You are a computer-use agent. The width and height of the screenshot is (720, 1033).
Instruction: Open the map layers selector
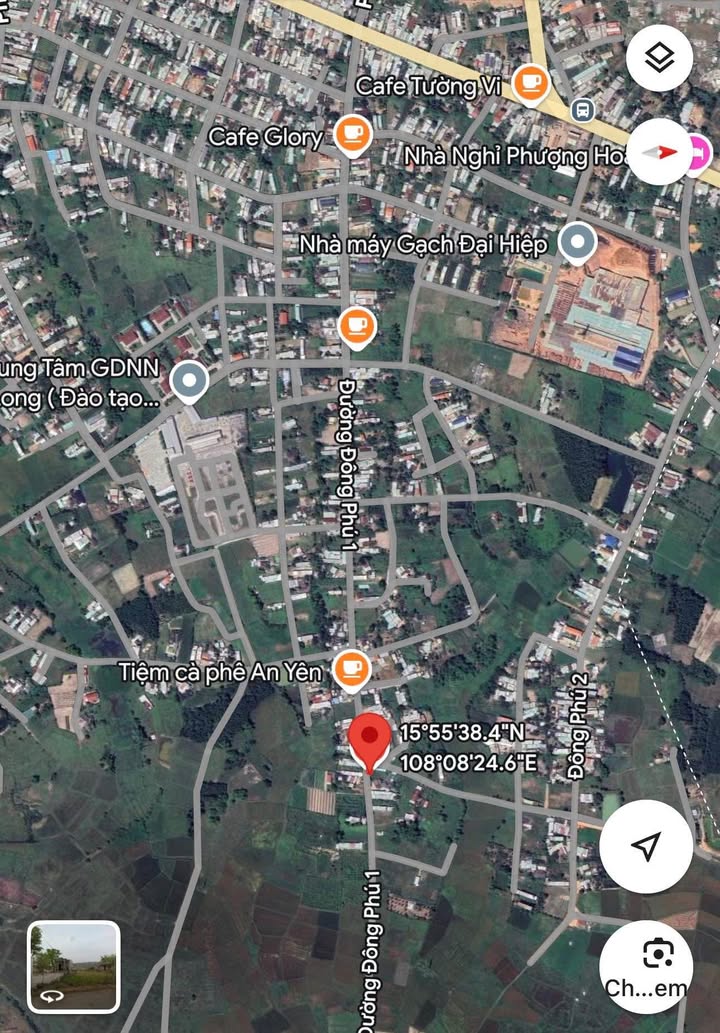(x=659, y=58)
